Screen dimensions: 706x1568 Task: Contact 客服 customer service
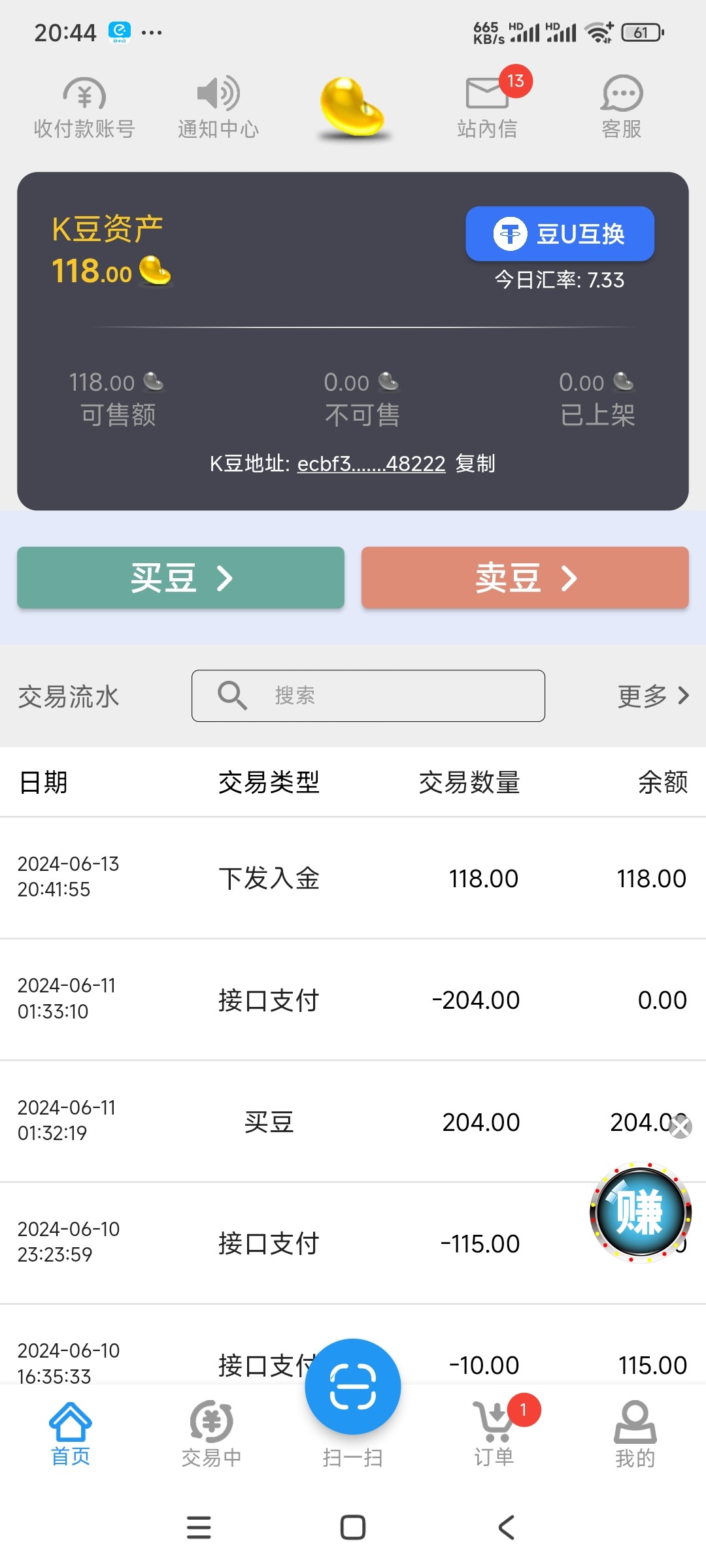(622, 108)
